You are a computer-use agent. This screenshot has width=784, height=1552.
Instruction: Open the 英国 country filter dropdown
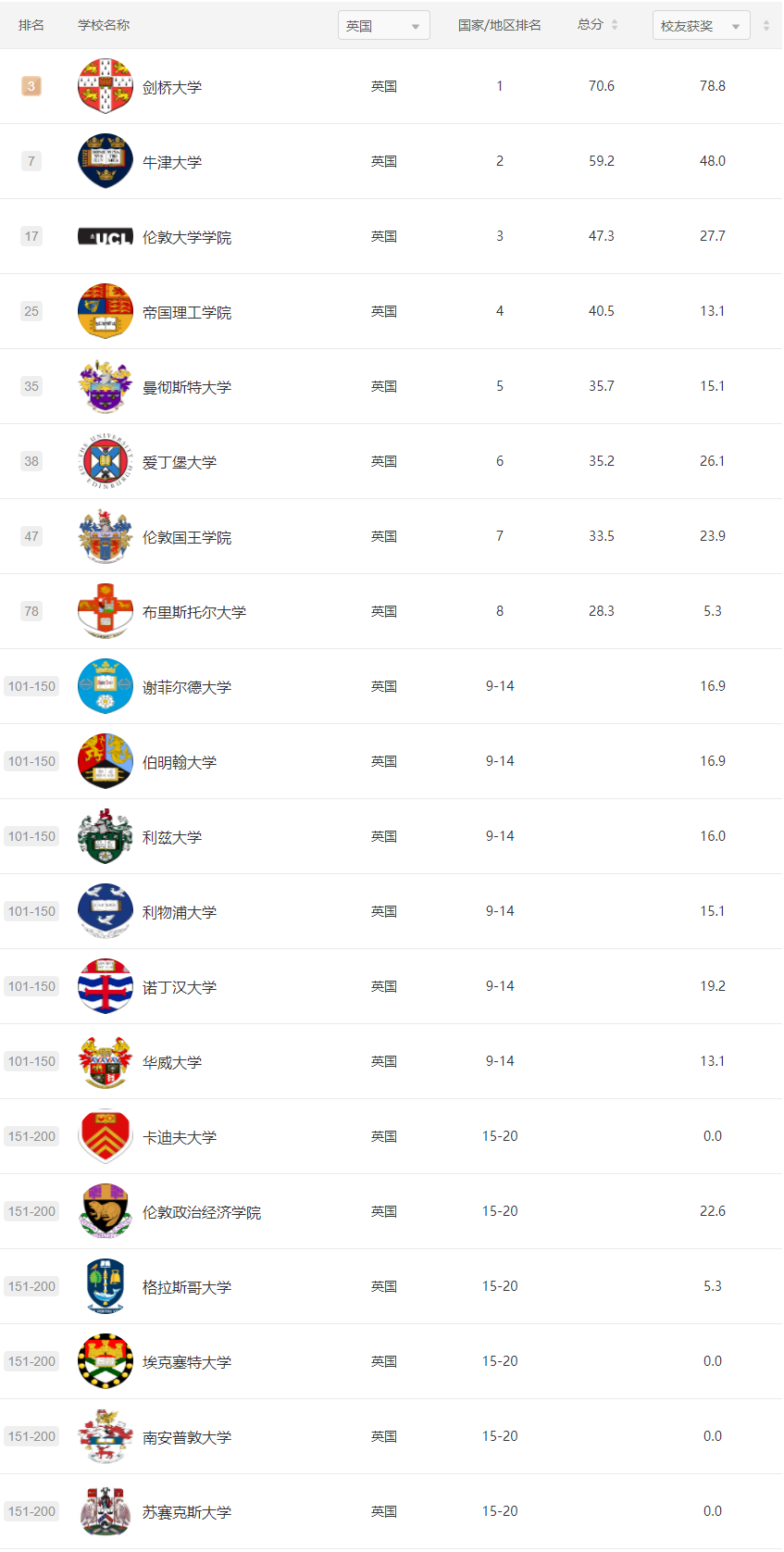click(383, 26)
